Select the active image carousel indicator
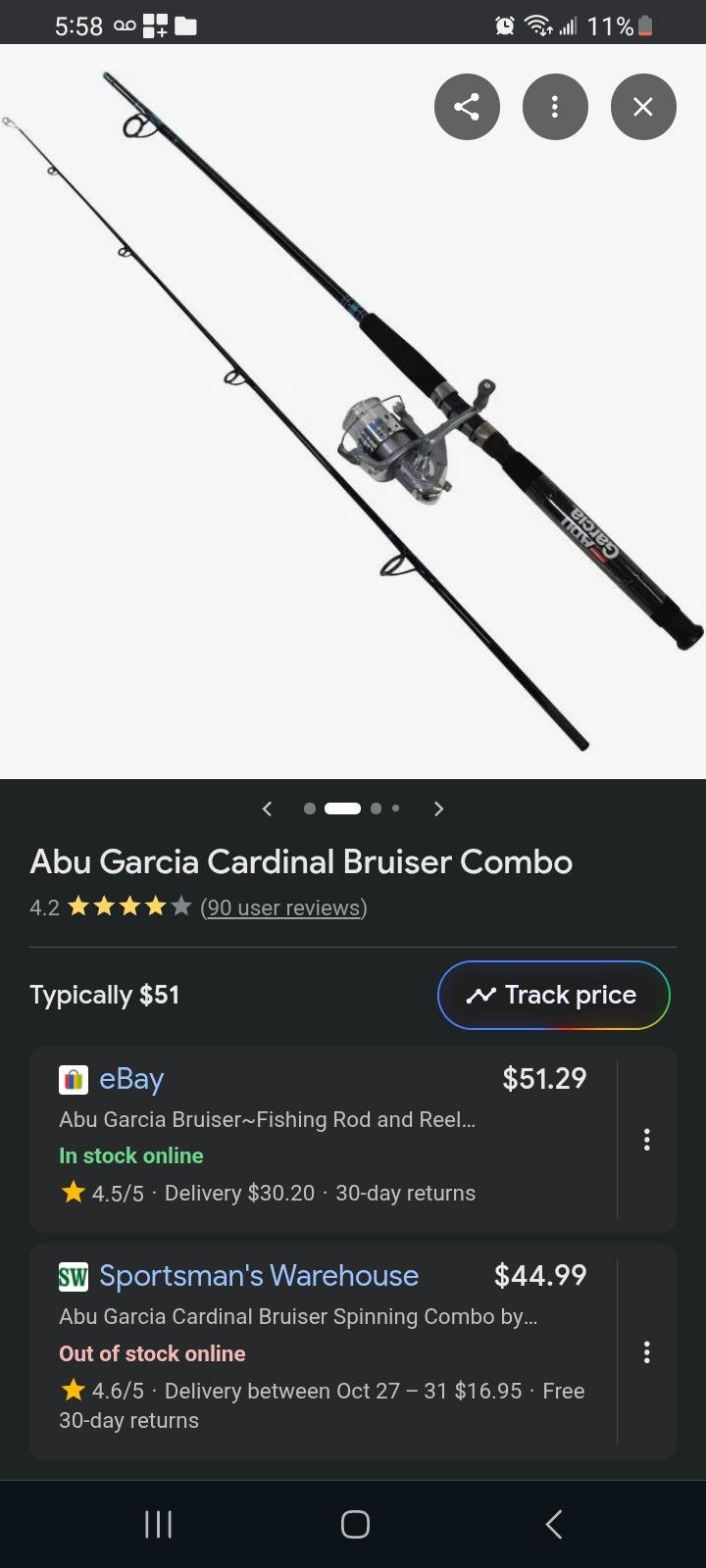706x1568 pixels. [342, 808]
